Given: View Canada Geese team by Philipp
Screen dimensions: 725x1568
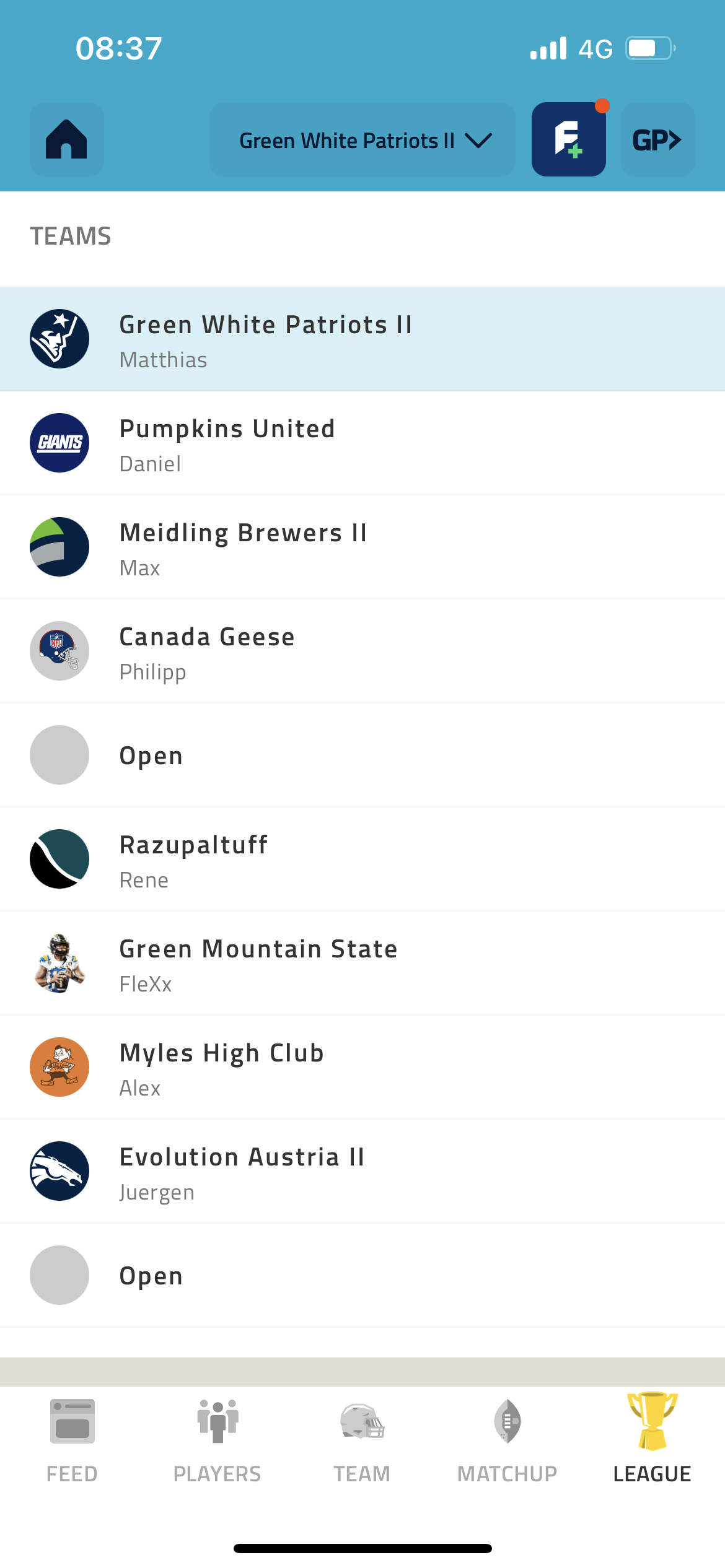Looking at the screenshot, I should click(x=362, y=651).
